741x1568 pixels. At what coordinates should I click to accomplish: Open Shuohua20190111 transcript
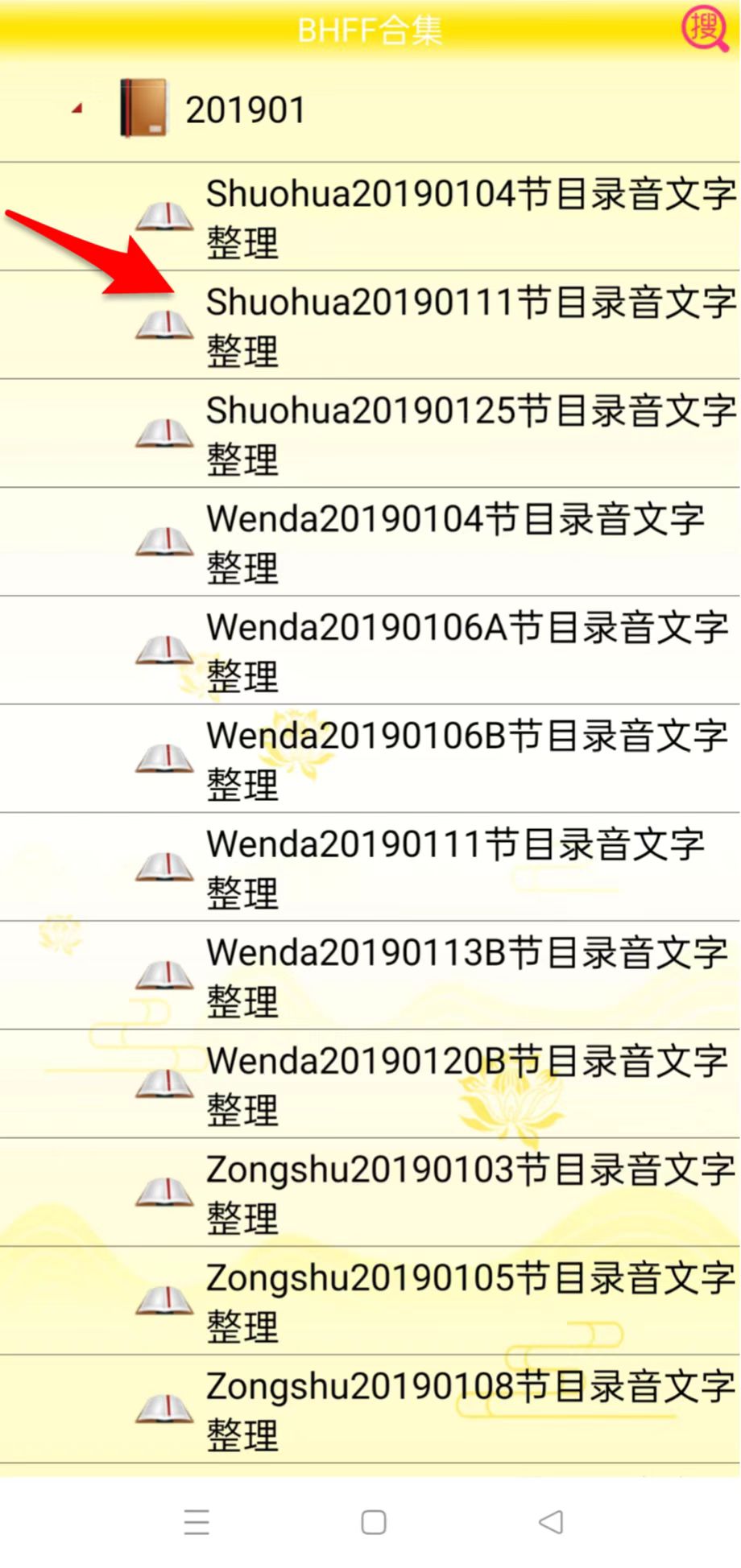pos(370,325)
